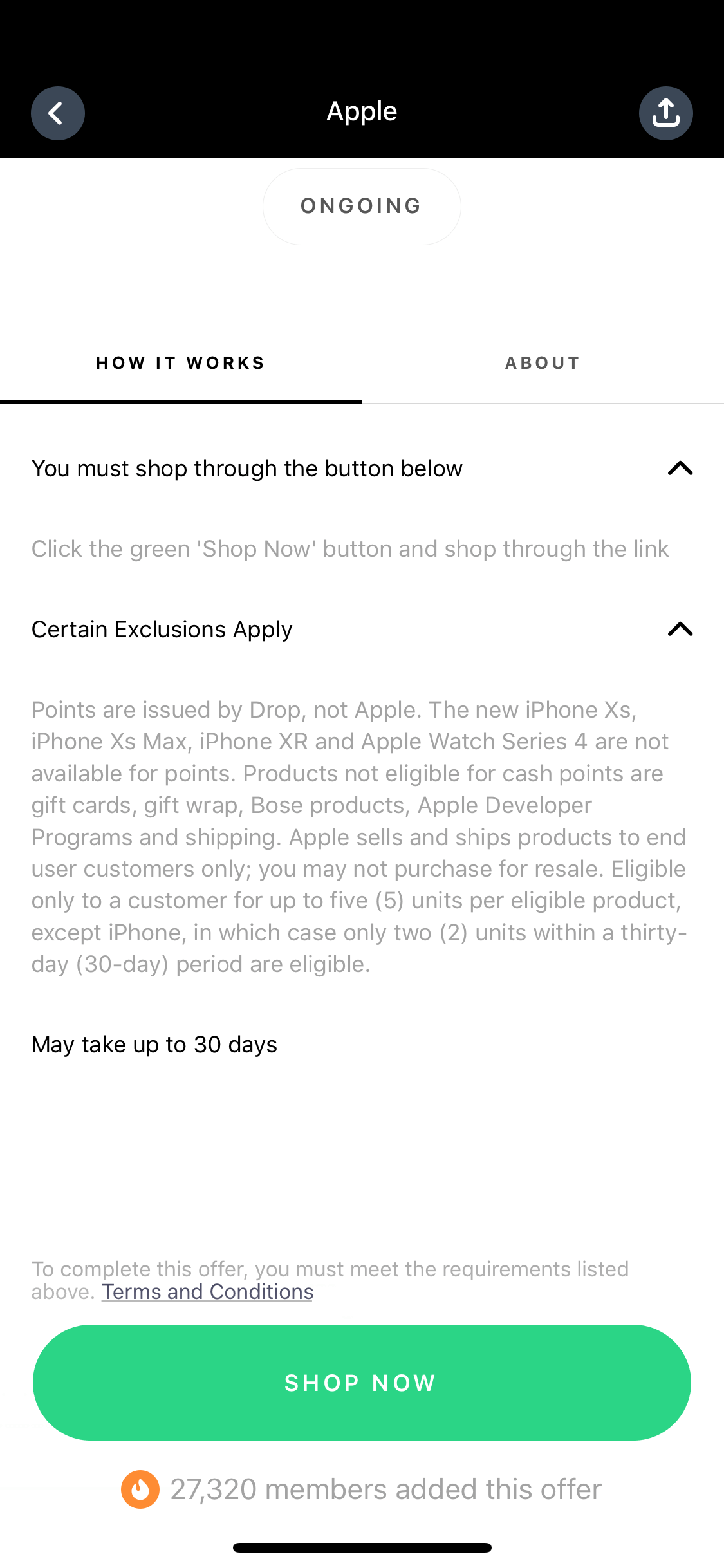Expand 'May take up to 30 days'
This screenshot has height=1568, width=724.
pos(362,1044)
